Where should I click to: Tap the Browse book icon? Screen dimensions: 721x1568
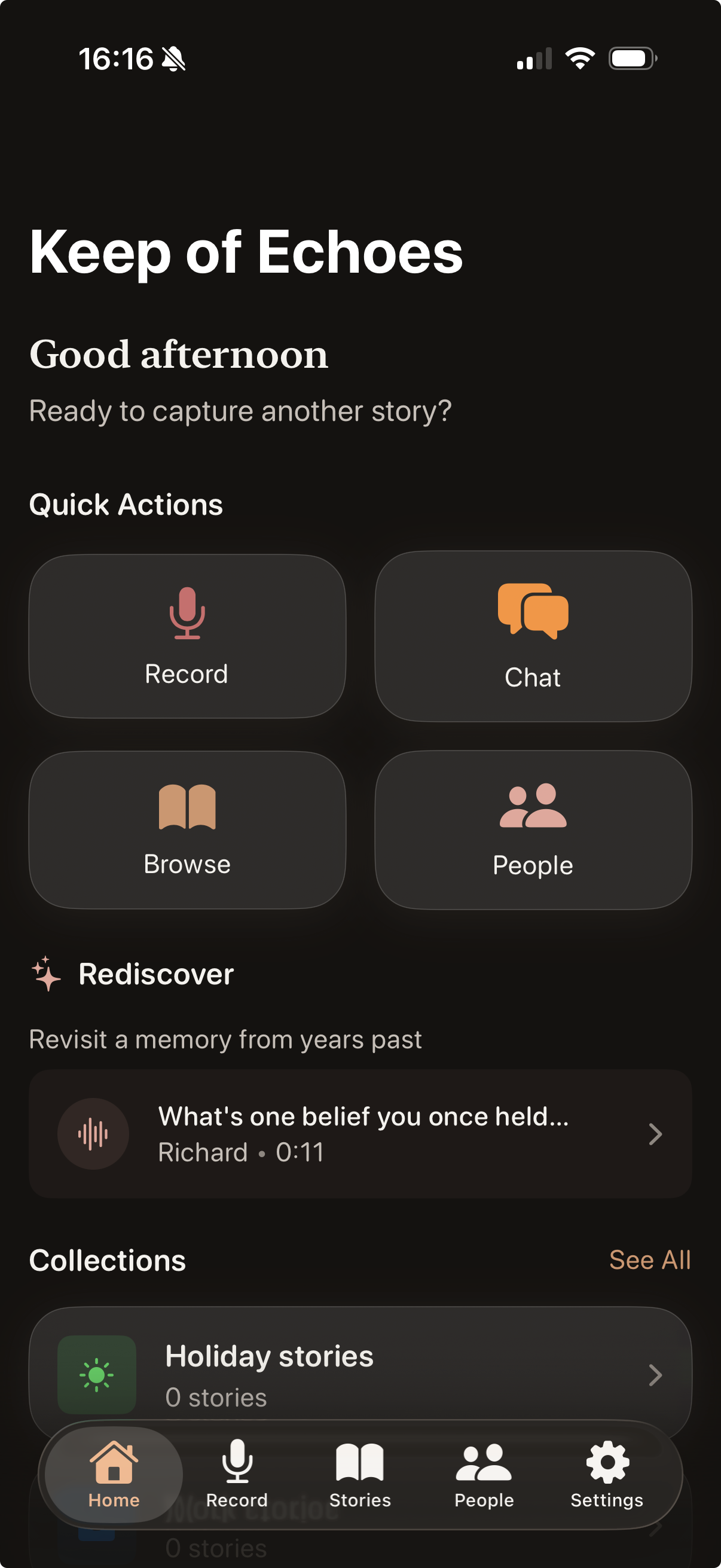[187, 810]
